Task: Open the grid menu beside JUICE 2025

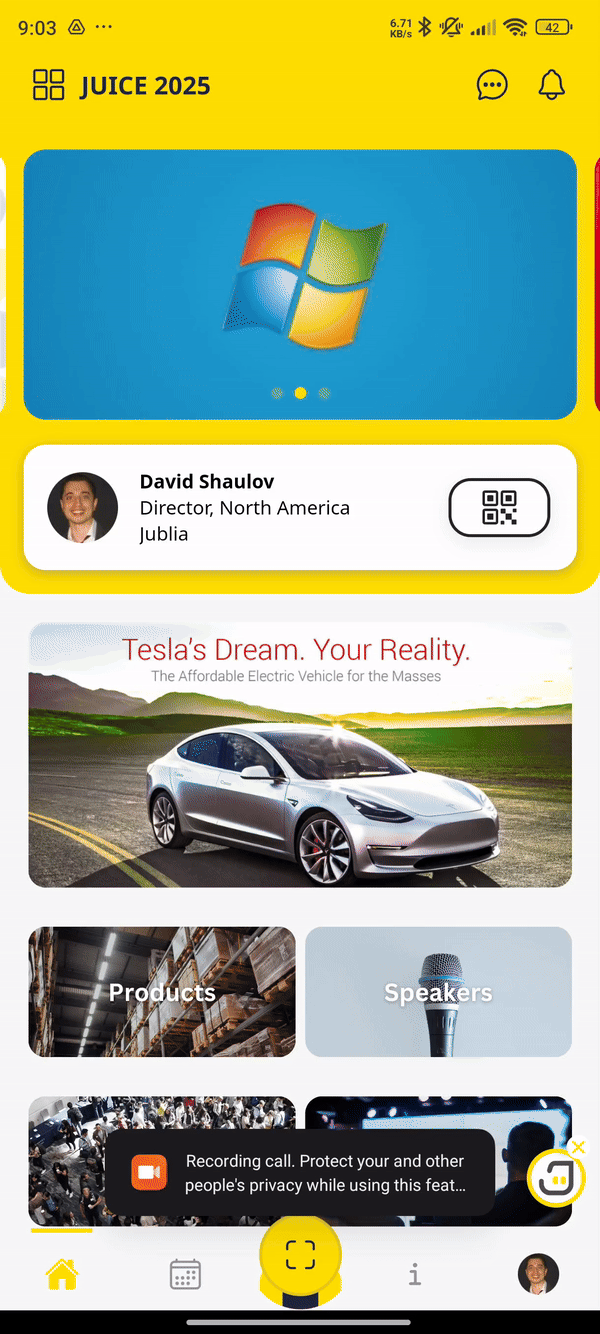Action: click(x=48, y=85)
